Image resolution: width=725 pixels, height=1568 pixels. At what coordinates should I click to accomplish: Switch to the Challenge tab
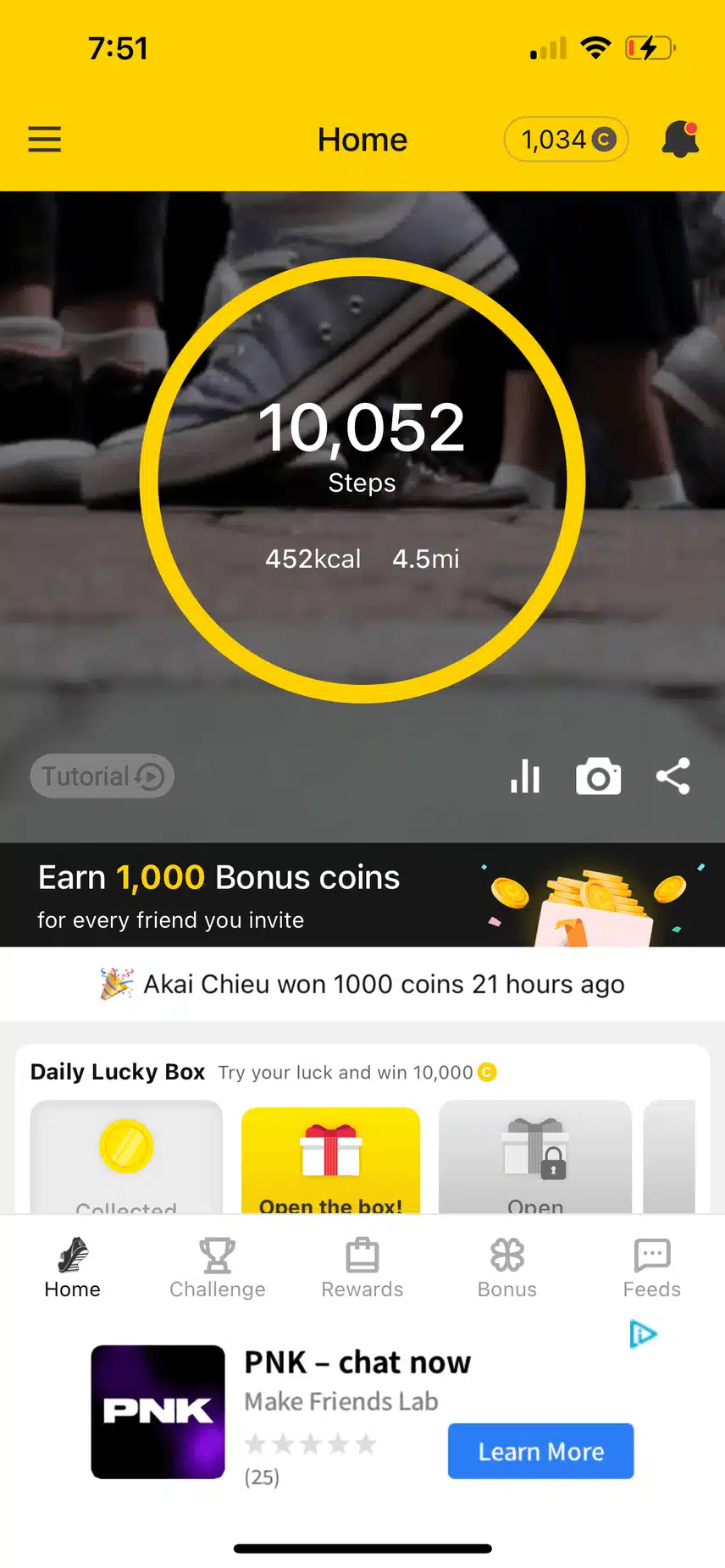[218, 1267]
